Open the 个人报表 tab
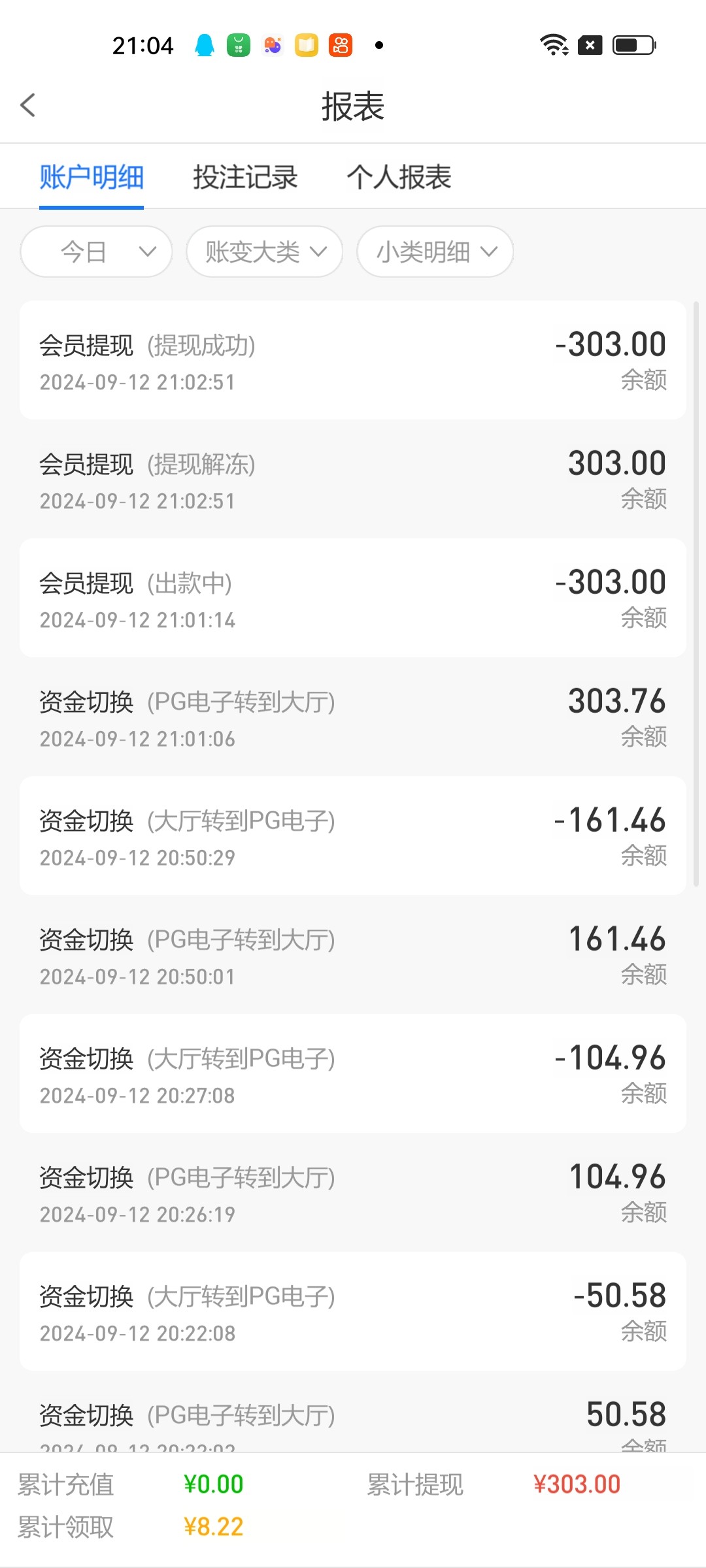 [399, 177]
